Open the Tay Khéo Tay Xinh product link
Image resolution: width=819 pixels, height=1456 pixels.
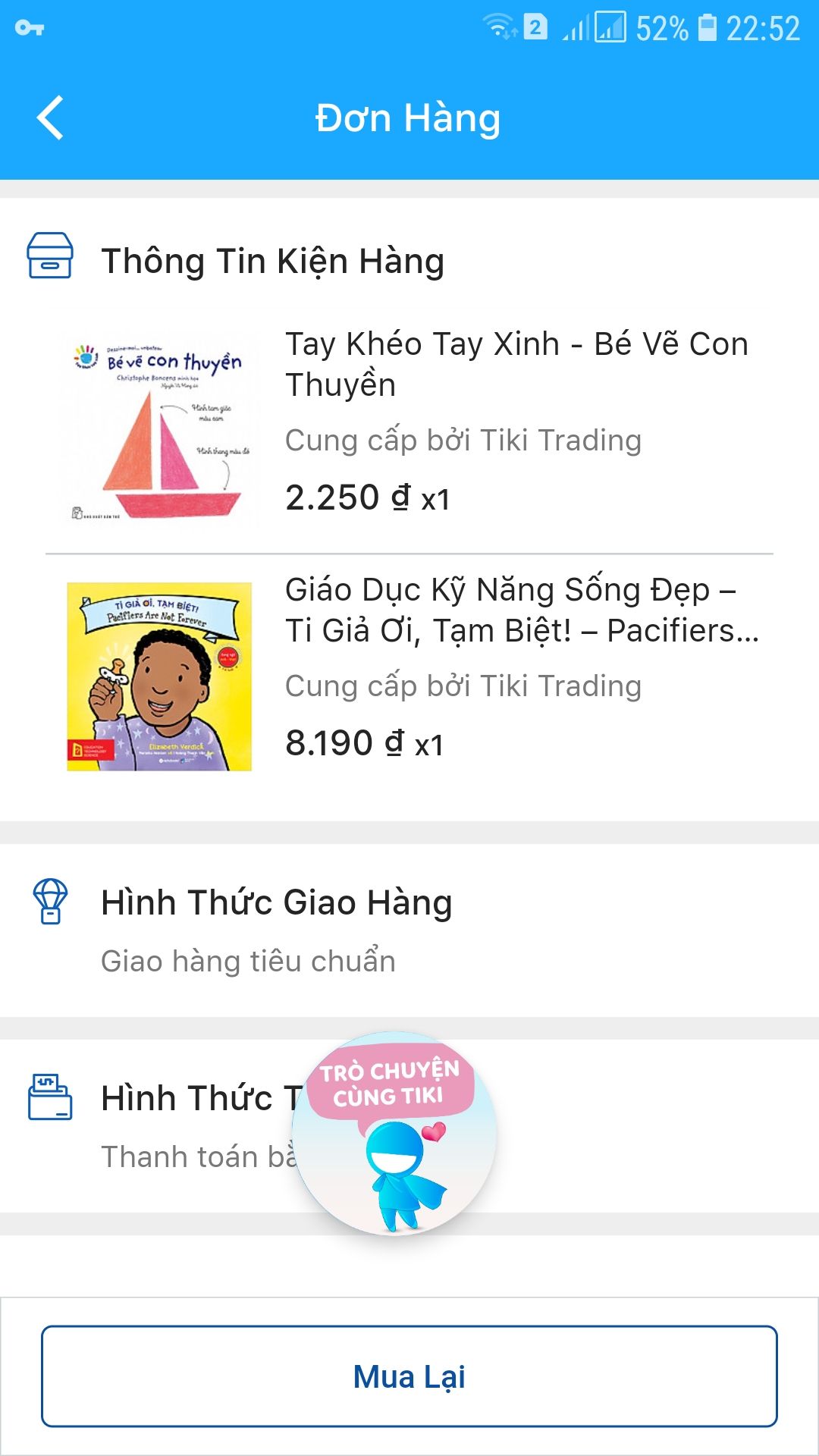[x=516, y=364]
